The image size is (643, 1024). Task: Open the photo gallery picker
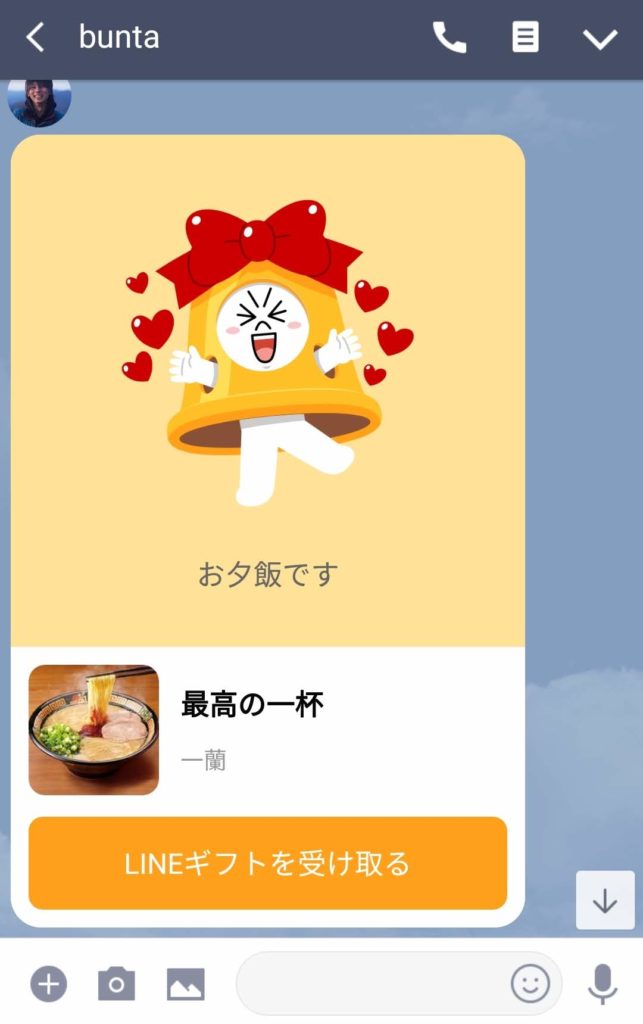[x=185, y=984]
